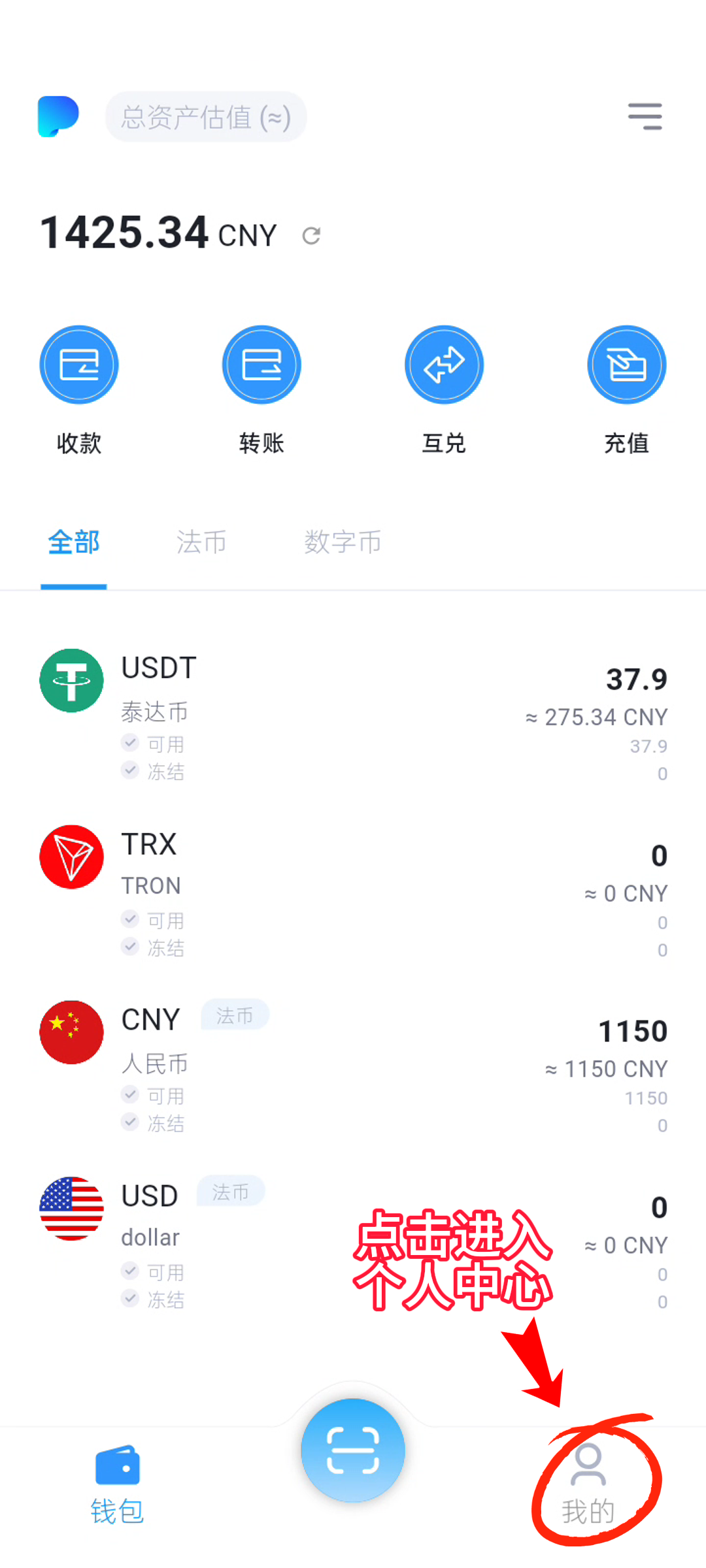Select the 全部 tab
The width and height of the screenshot is (706, 1568).
[x=74, y=543]
